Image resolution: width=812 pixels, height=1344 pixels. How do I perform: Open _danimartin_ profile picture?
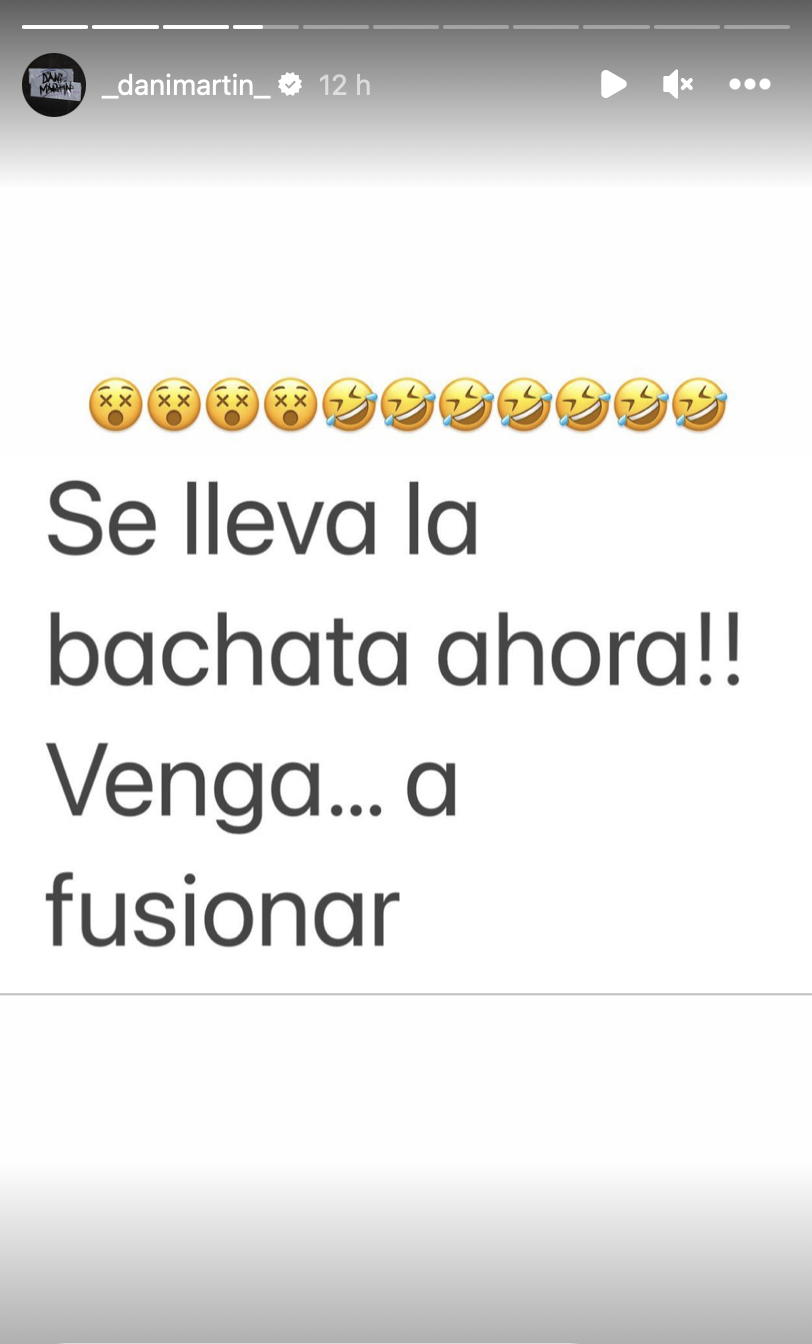pos(54,85)
